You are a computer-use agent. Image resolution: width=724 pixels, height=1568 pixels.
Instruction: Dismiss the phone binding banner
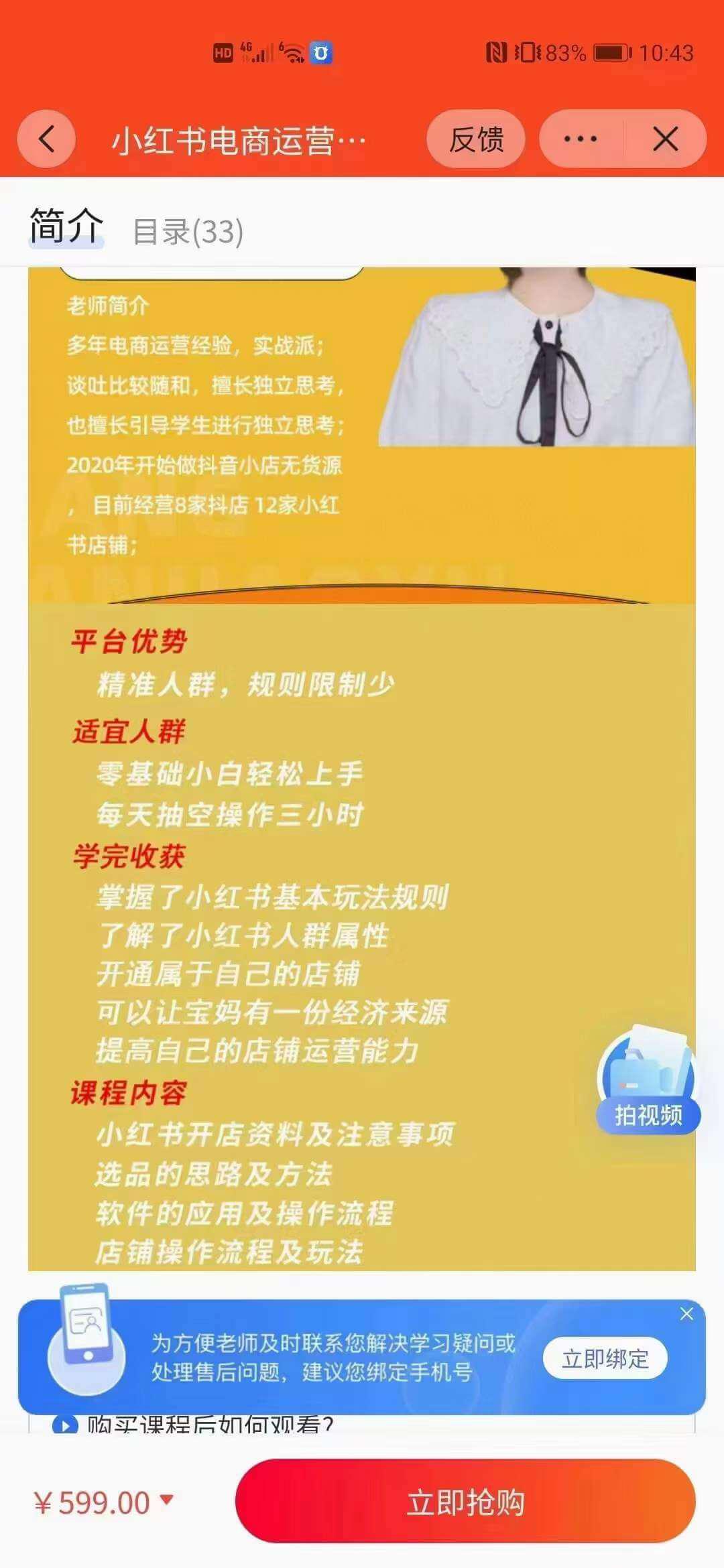686,1314
